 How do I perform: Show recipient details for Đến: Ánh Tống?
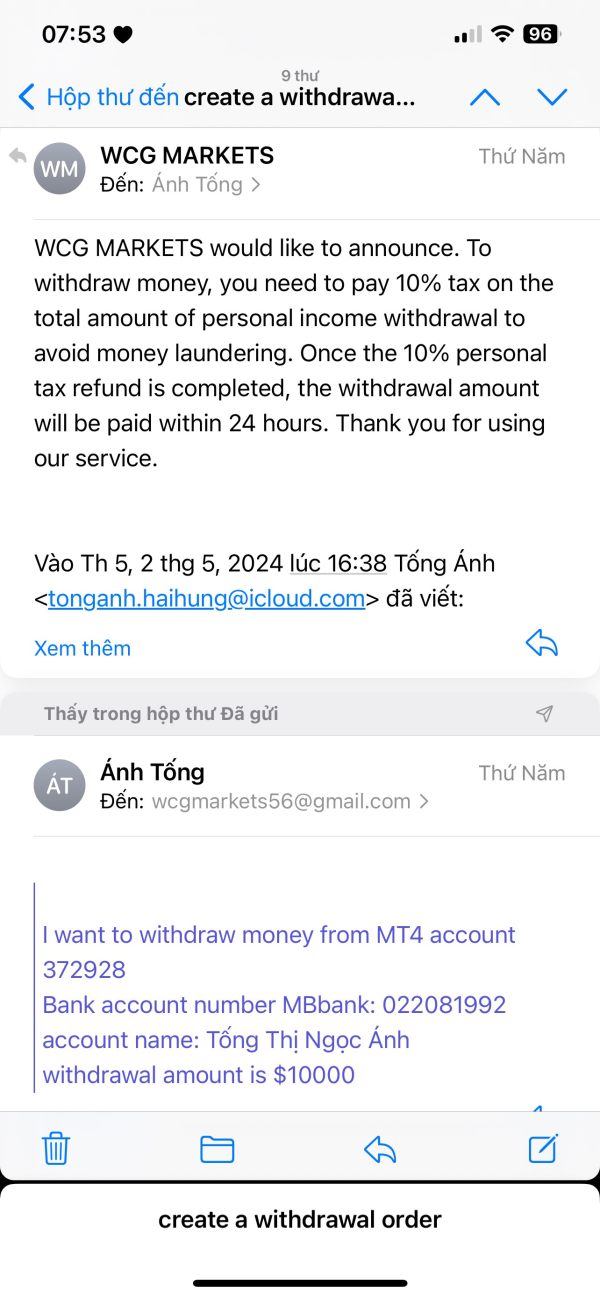pyautogui.click(x=181, y=184)
